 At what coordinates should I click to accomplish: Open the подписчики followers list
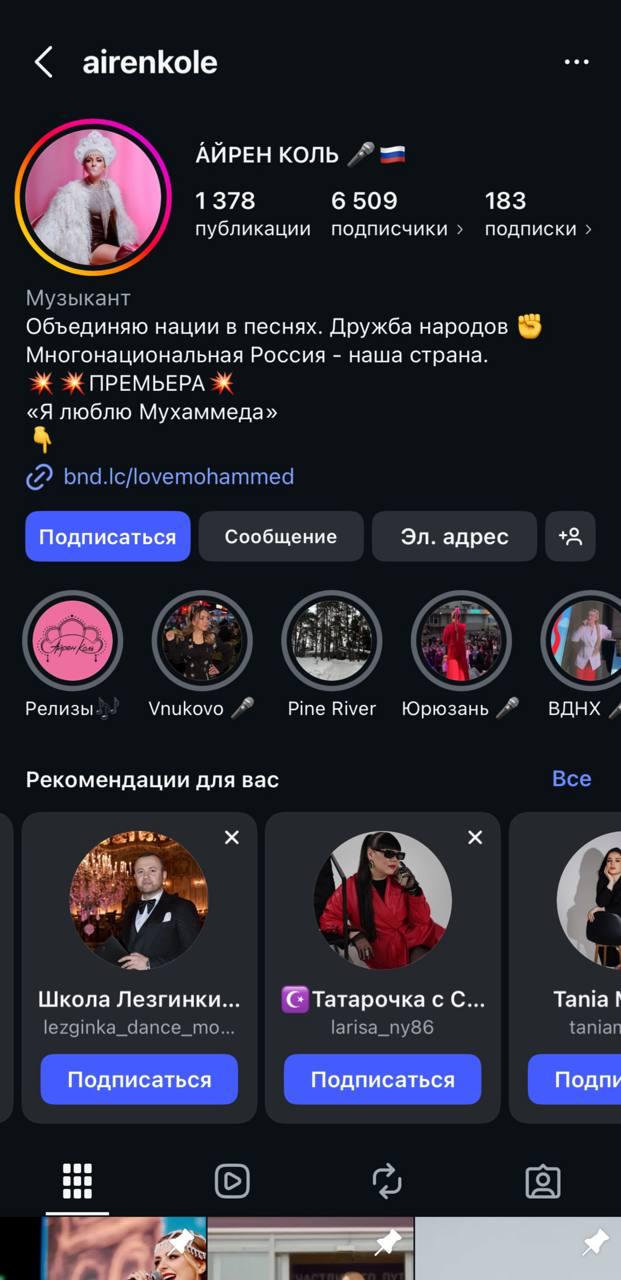tap(396, 214)
